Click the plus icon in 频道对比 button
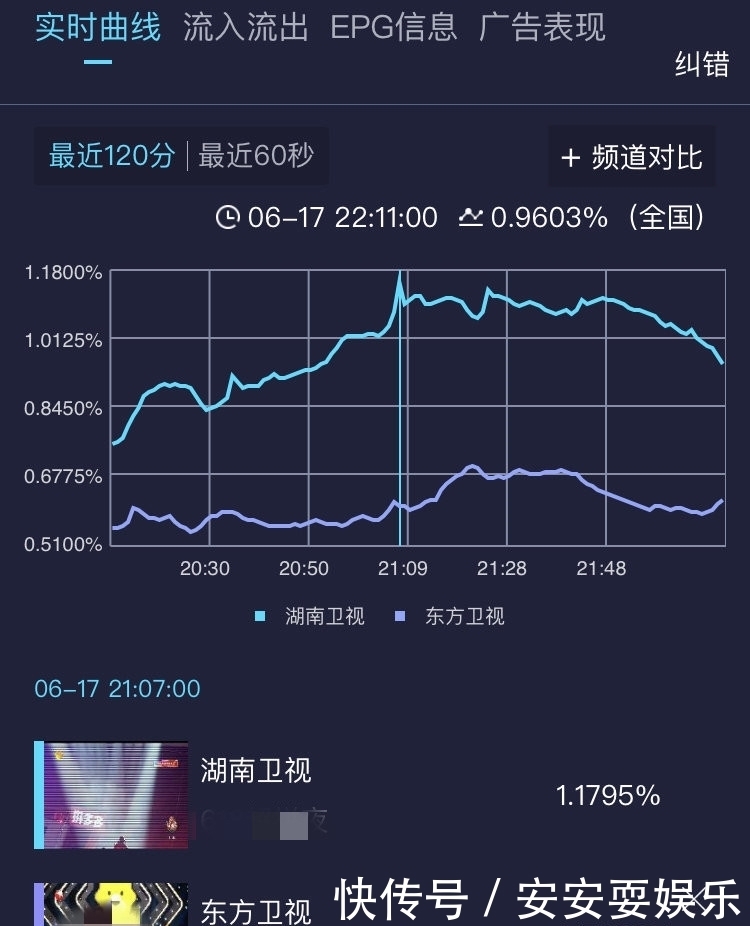 (571, 158)
